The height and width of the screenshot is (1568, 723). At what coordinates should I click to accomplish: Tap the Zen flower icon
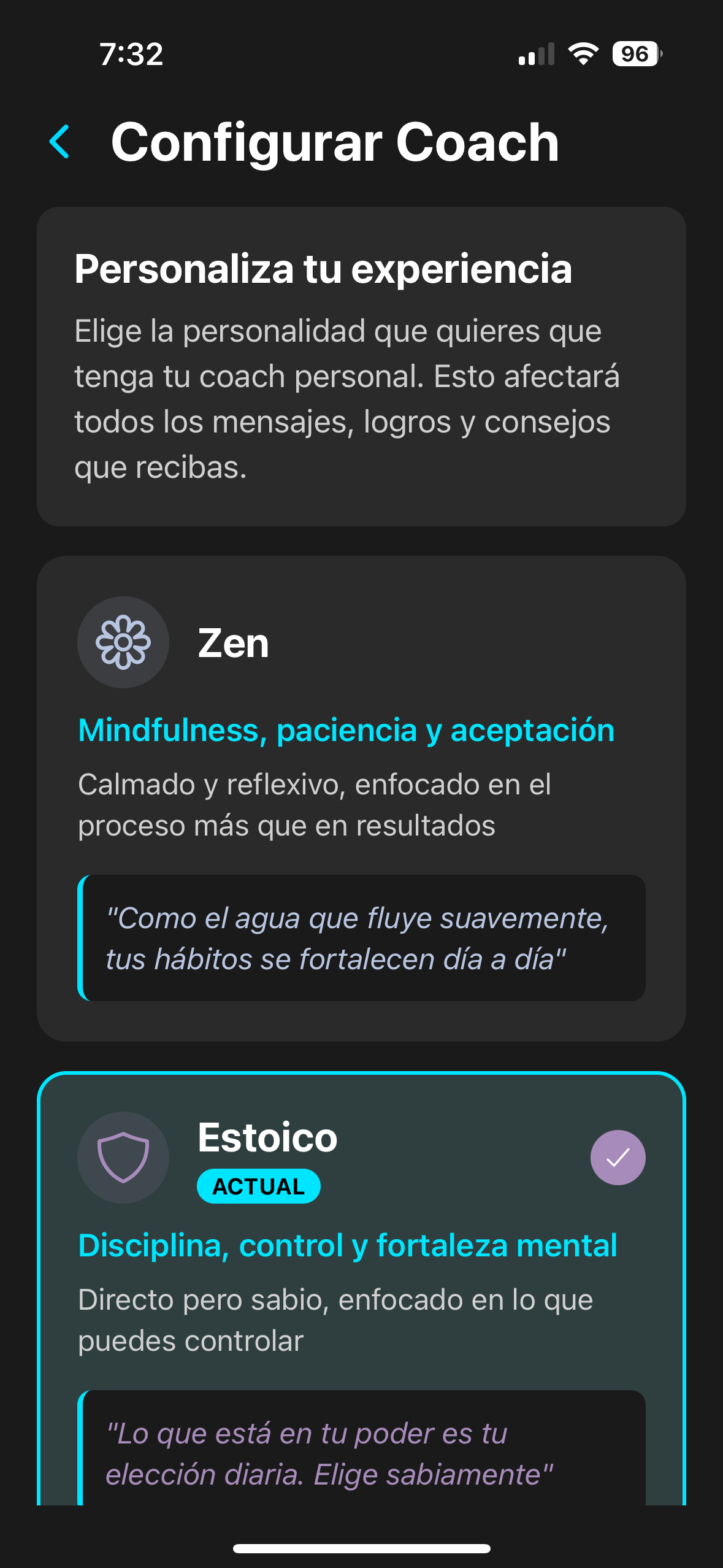123,642
